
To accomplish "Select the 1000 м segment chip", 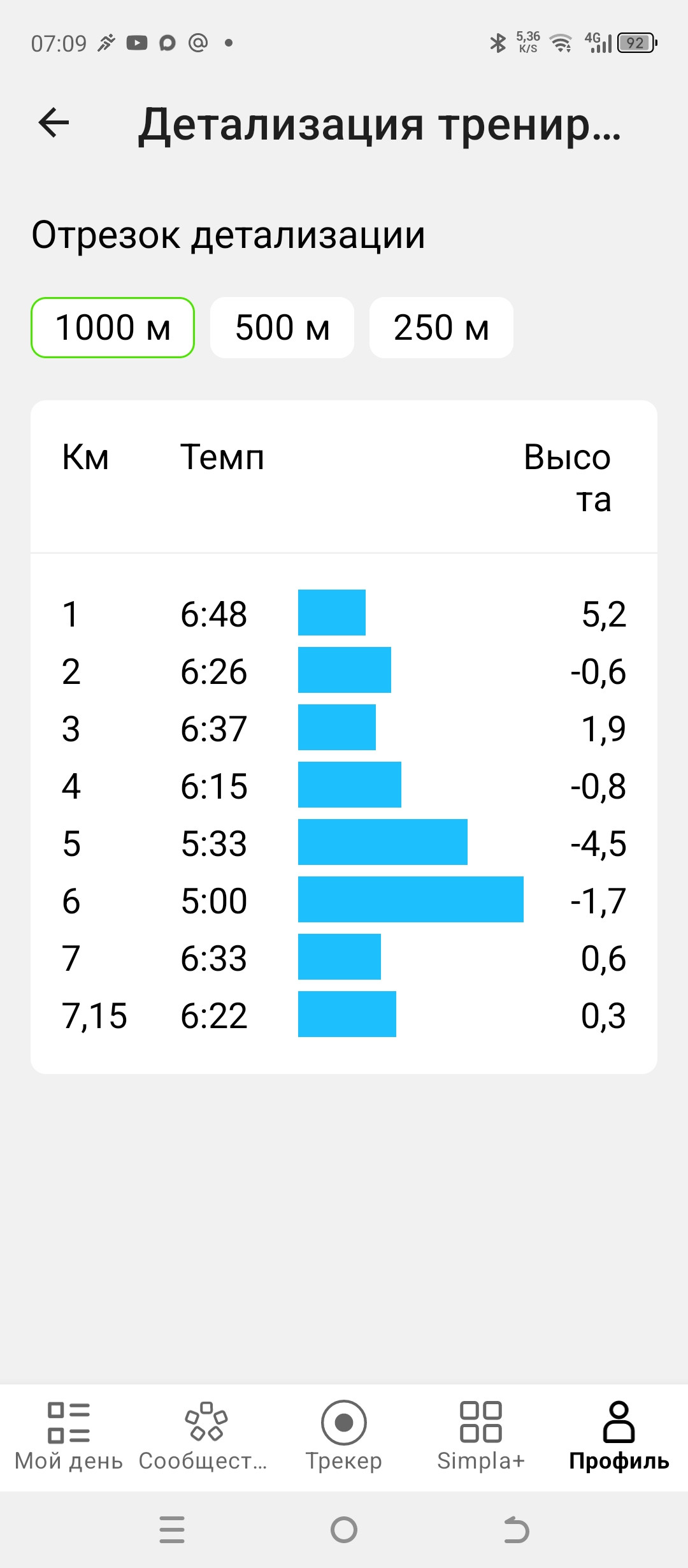I will pos(113,328).
